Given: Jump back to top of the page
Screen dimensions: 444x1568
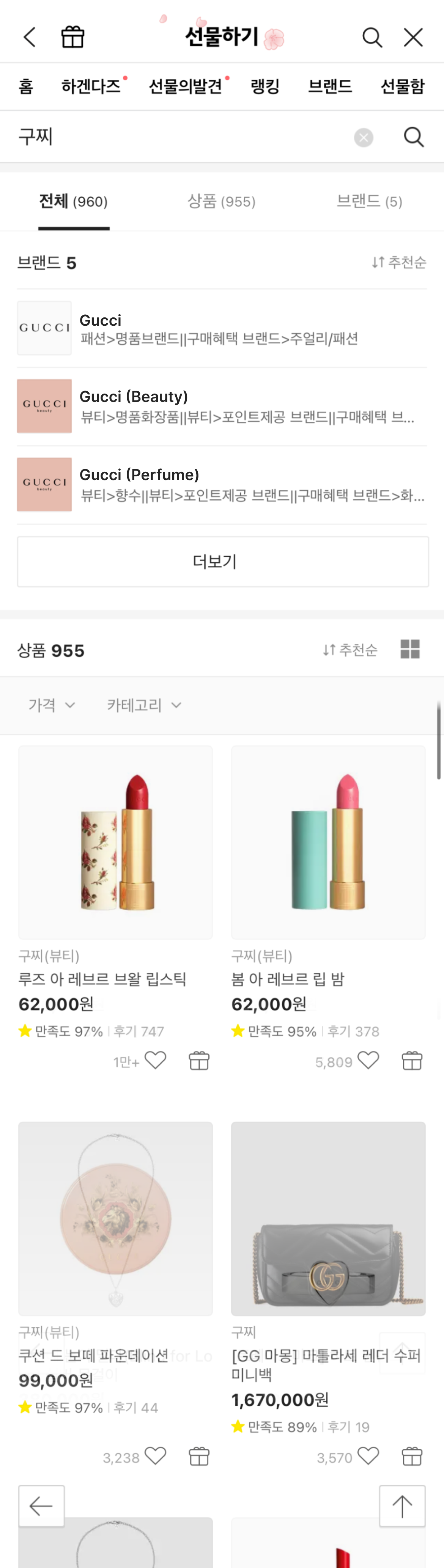Looking at the screenshot, I should tap(402, 1506).
